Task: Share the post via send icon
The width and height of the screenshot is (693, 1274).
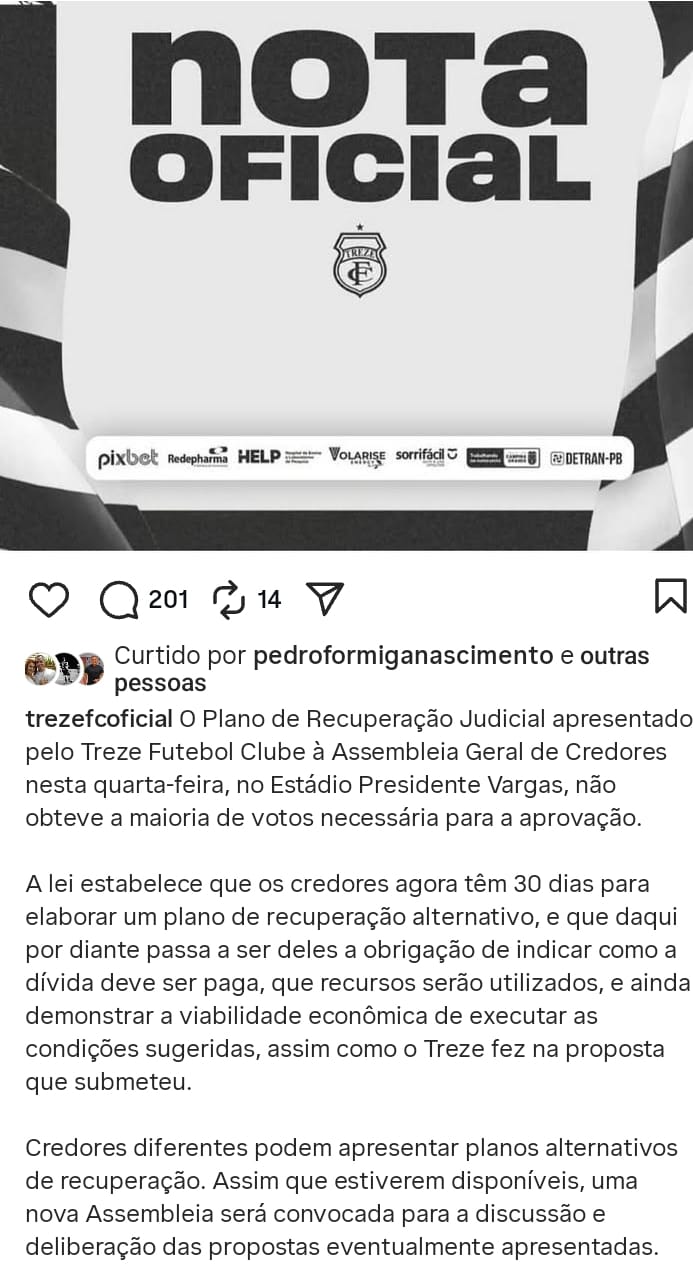Action: click(x=324, y=598)
